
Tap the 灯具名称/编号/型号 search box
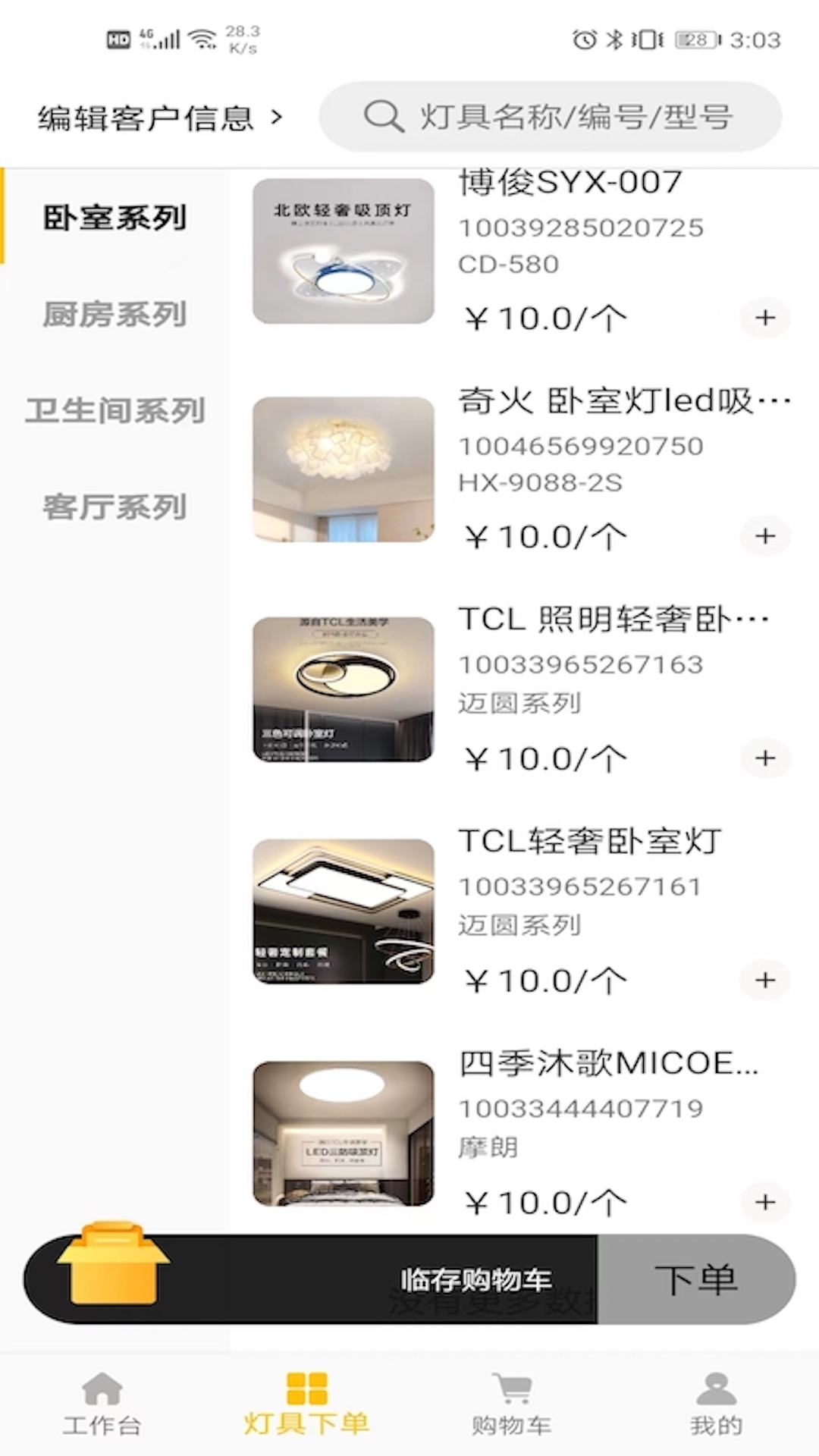click(x=550, y=117)
